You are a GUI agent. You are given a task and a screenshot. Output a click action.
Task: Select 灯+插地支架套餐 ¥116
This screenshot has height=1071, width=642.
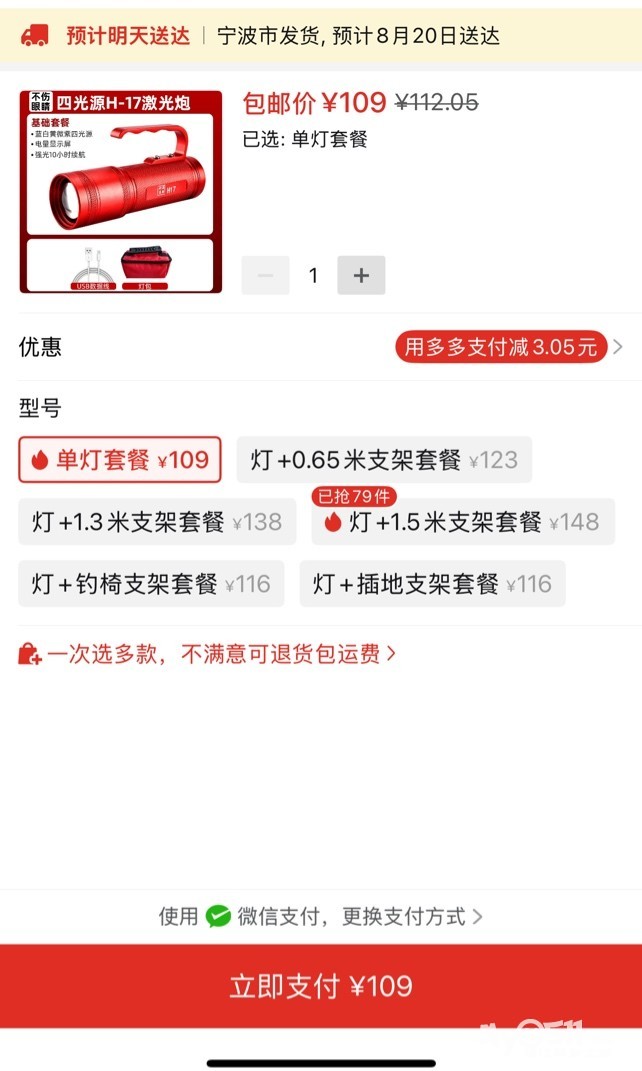pos(432,584)
